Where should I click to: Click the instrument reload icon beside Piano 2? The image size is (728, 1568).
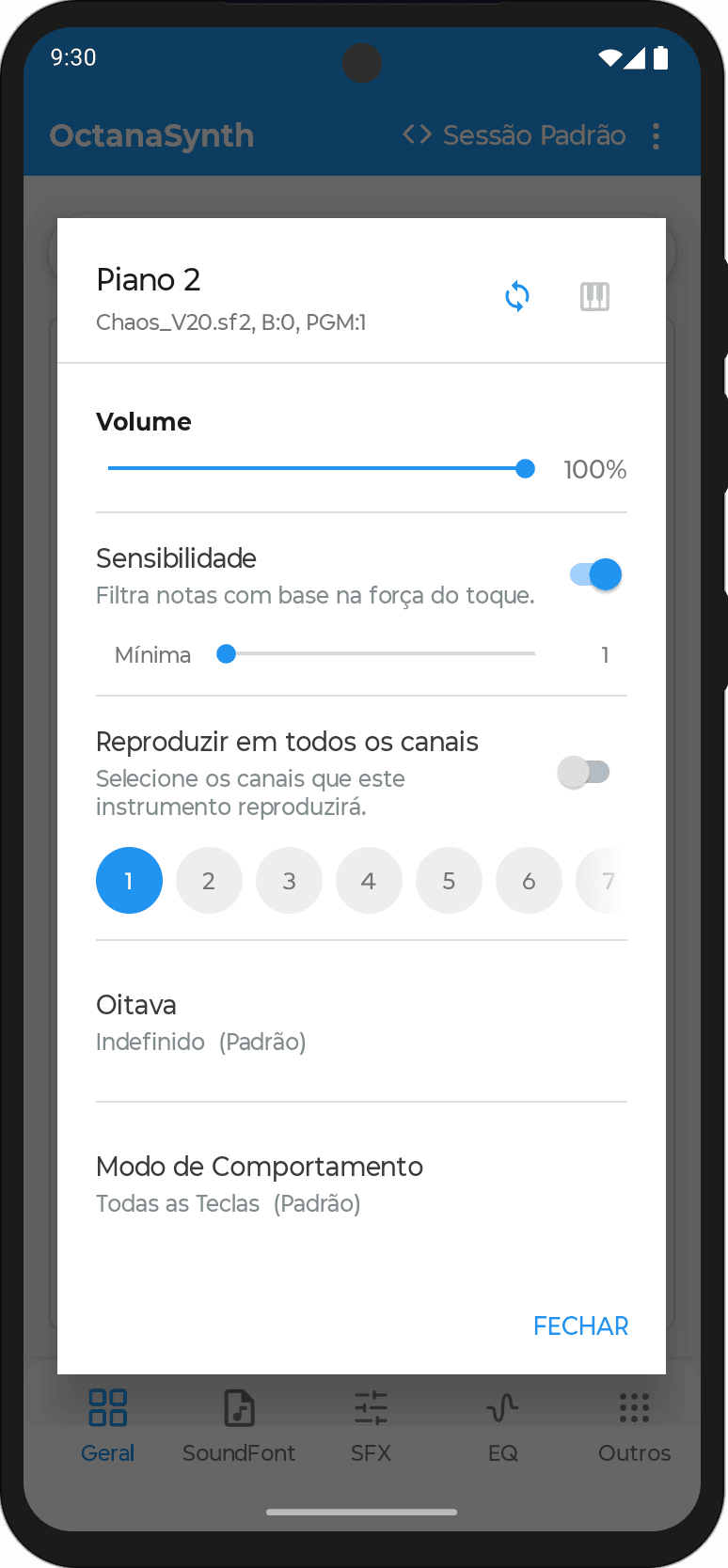[516, 296]
